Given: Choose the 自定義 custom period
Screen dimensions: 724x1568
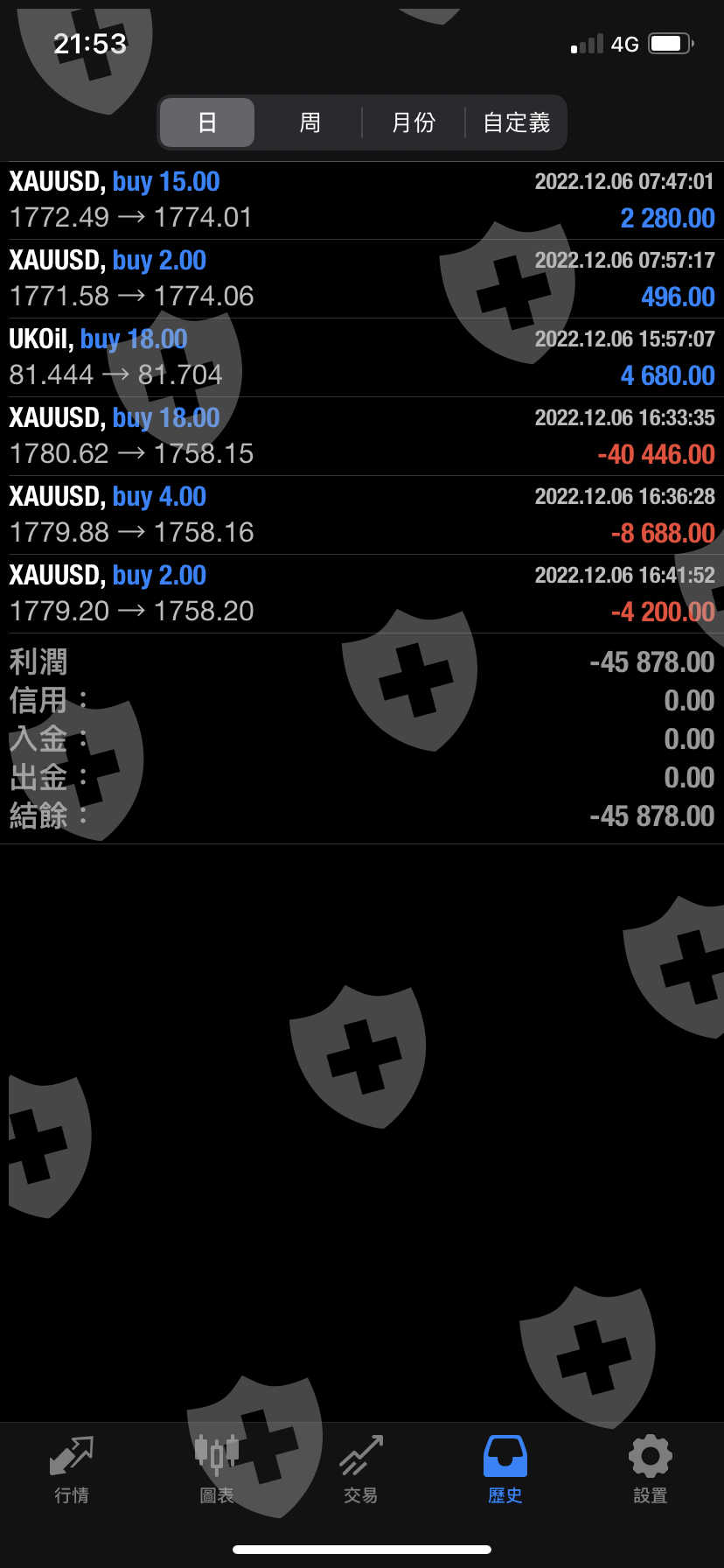Looking at the screenshot, I should click(x=516, y=122).
